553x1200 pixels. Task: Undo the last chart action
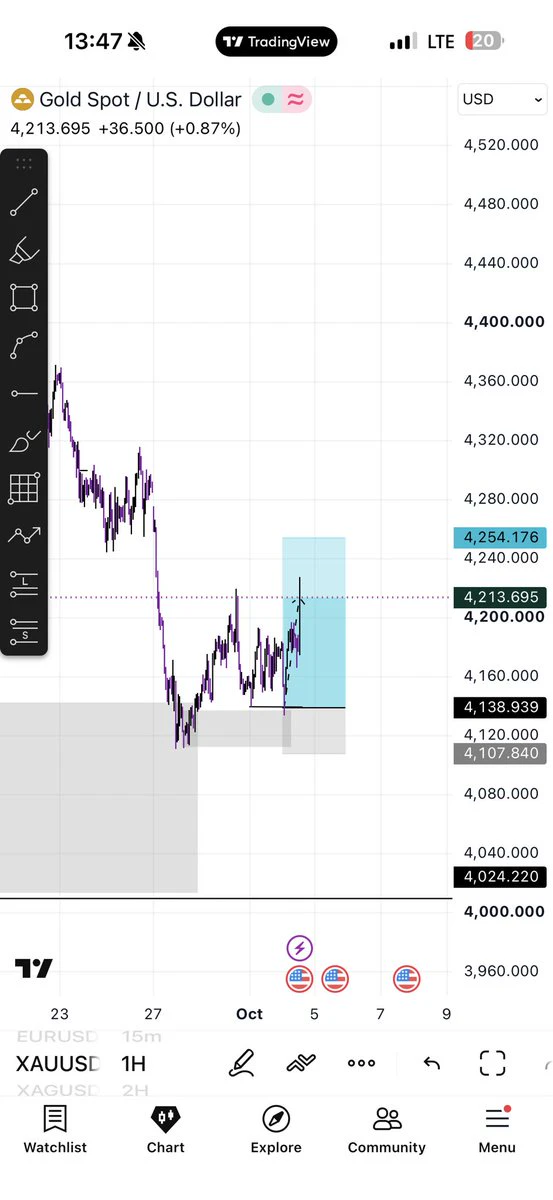432,1063
